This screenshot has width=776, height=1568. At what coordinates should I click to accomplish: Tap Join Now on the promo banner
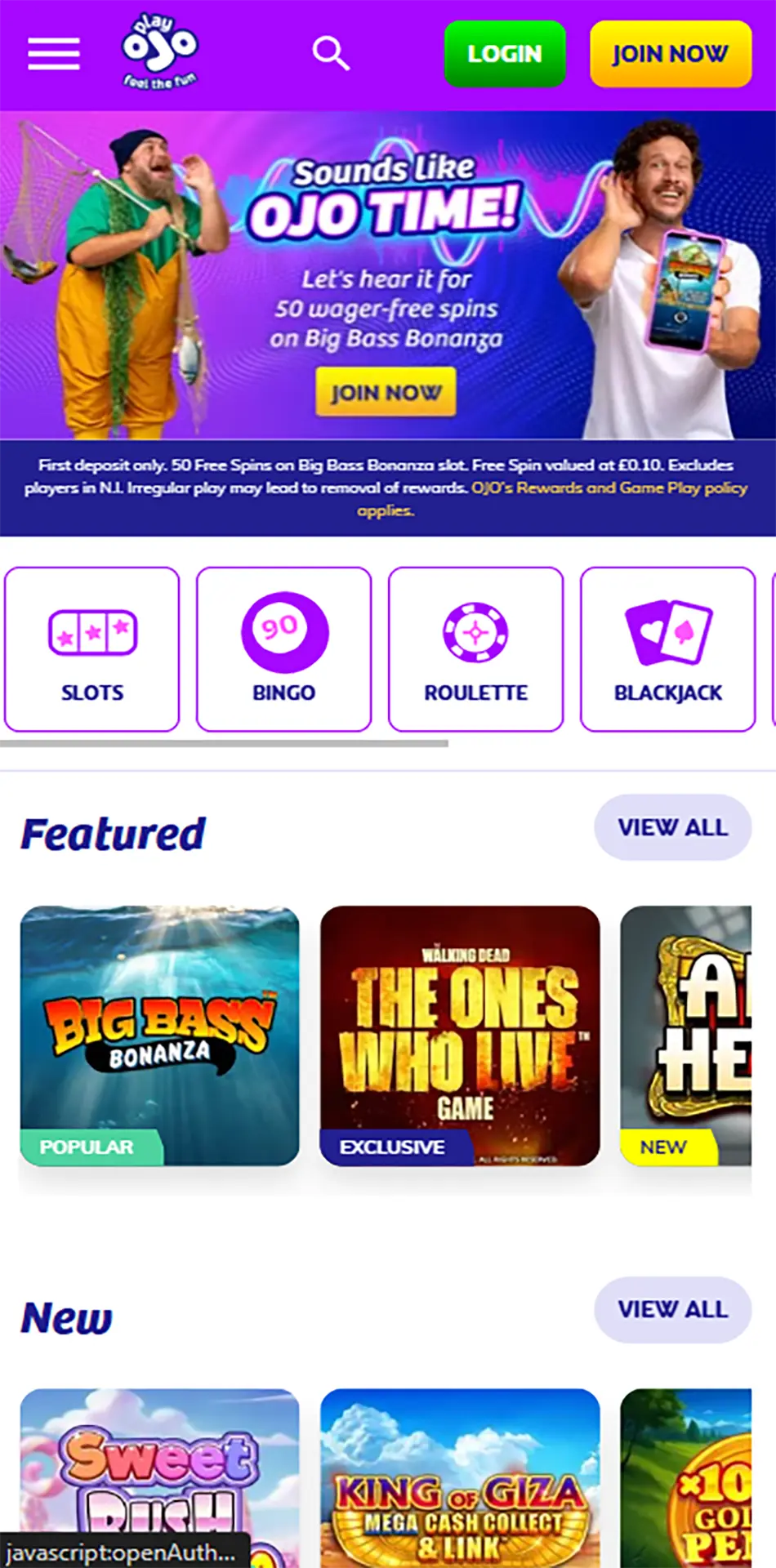pos(386,392)
